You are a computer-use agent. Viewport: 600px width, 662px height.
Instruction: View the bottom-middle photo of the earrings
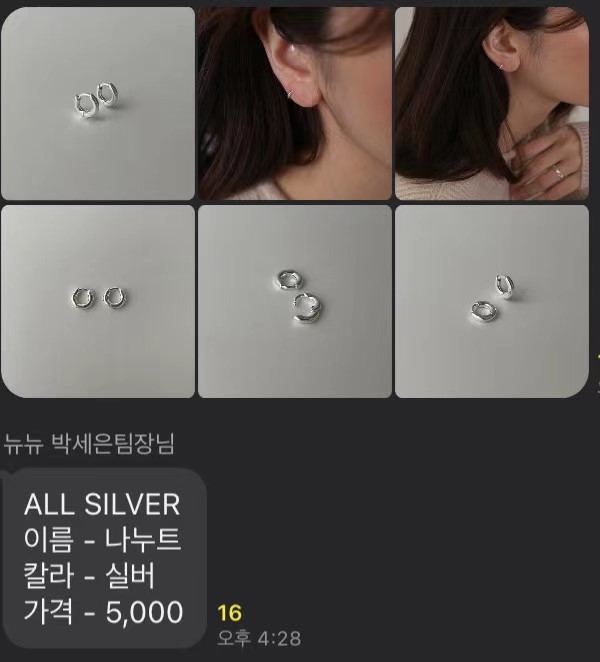295,301
